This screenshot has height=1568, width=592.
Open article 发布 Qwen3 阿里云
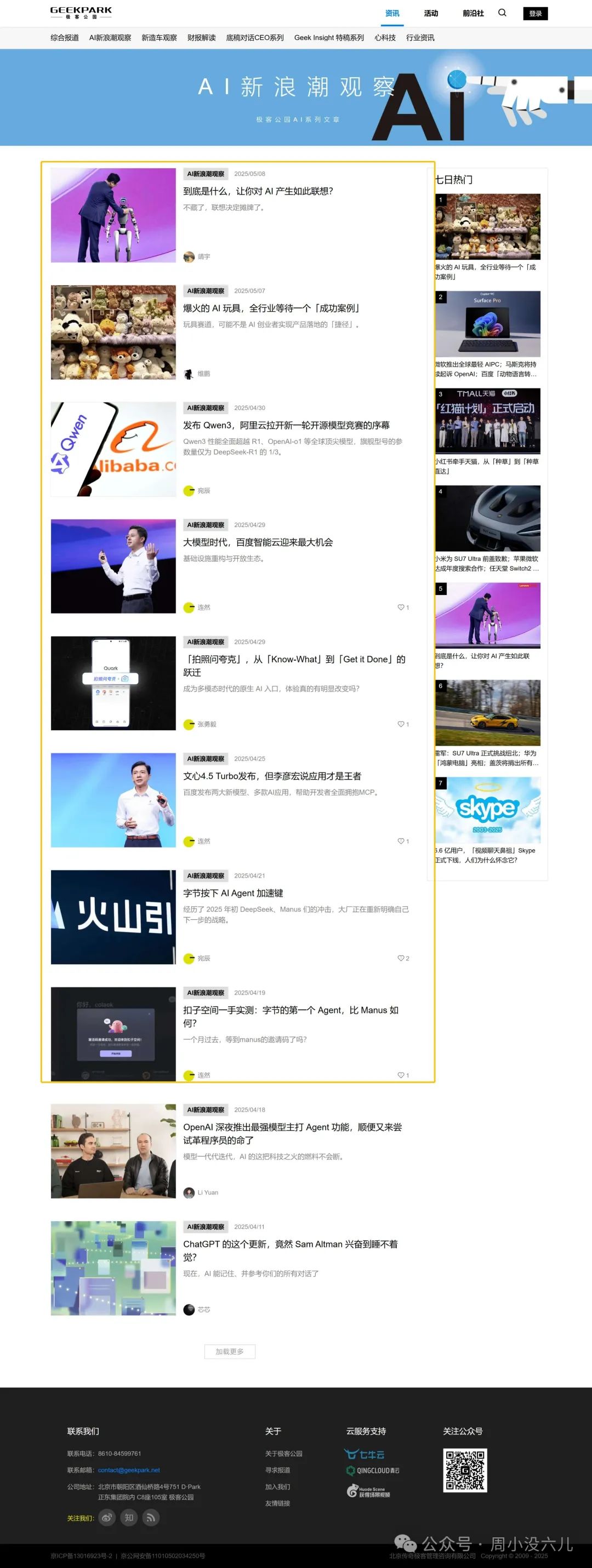click(286, 425)
